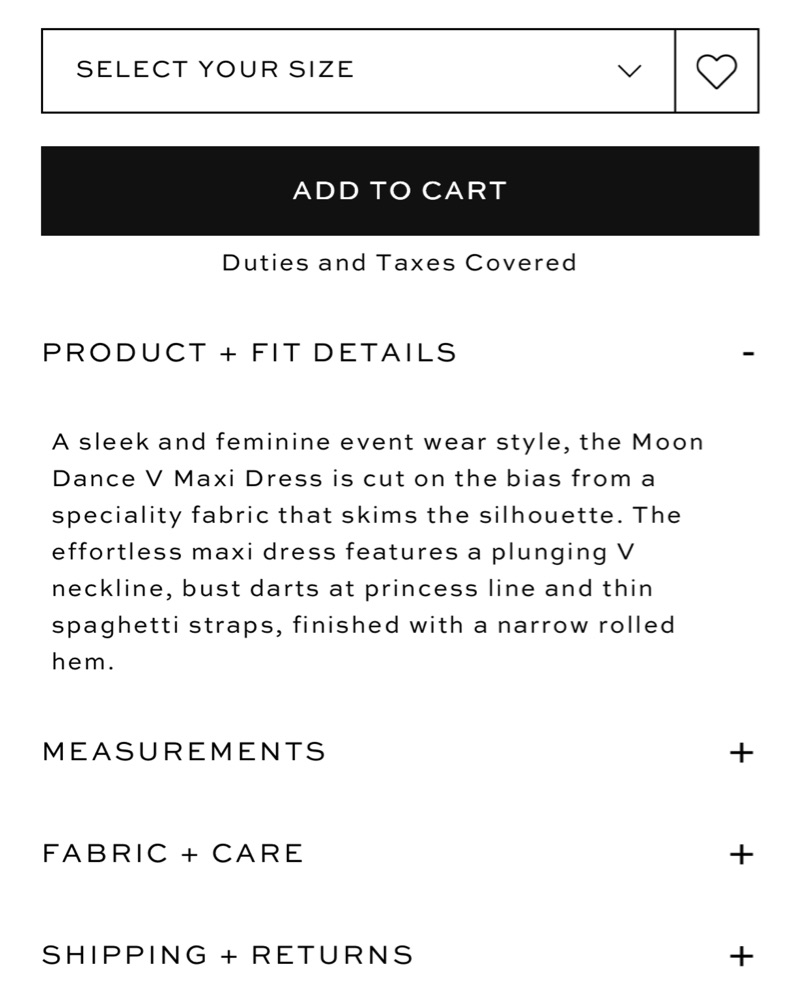This screenshot has width=801, height=1000.
Task: Expand the Measurements section
Action: point(400,752)
